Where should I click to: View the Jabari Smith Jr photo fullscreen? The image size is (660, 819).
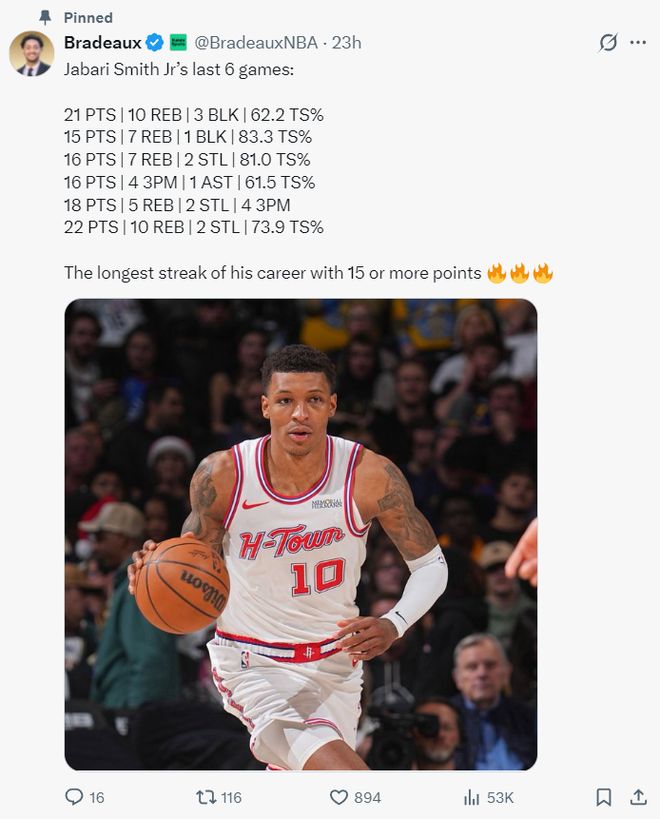point(301,534)
